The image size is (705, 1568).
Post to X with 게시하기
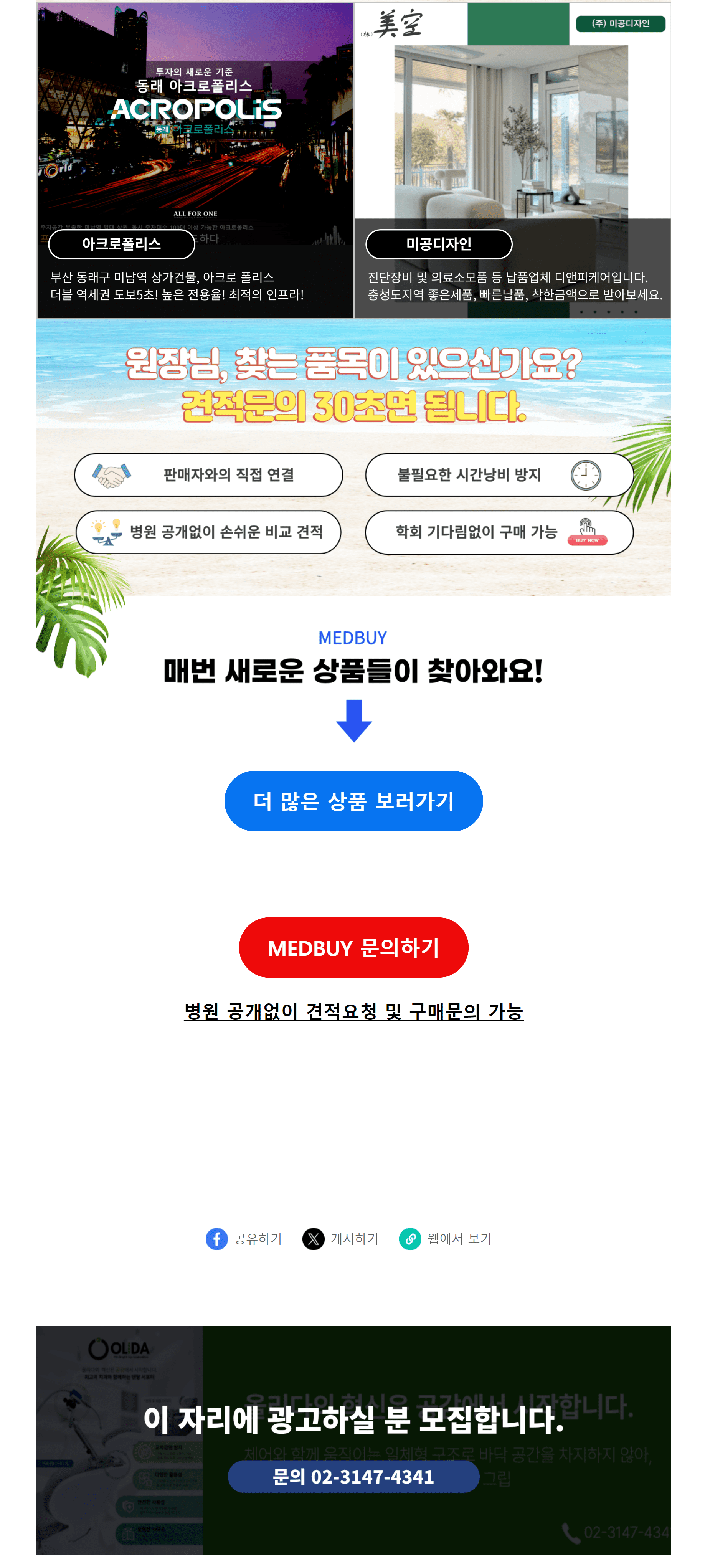pos(340,1239)
